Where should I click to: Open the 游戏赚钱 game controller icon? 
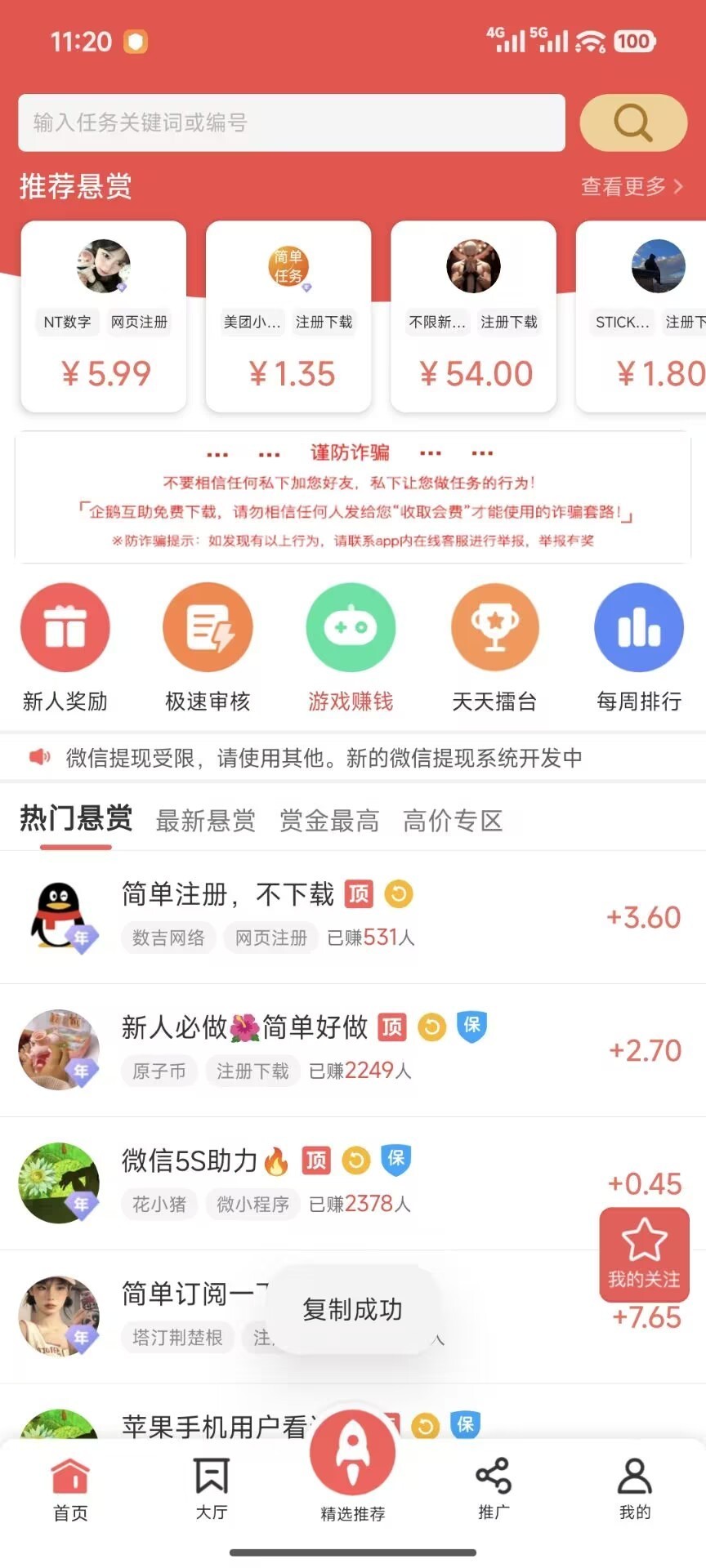[x=351, y=627]
